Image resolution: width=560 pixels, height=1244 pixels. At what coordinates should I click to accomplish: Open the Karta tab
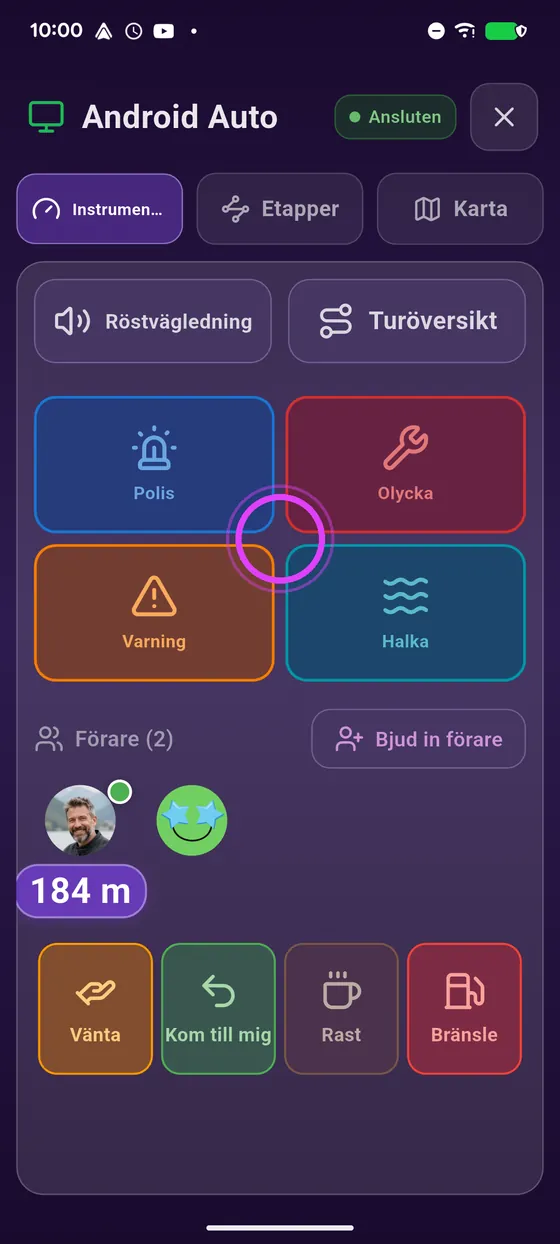click(x=460, y=209)
